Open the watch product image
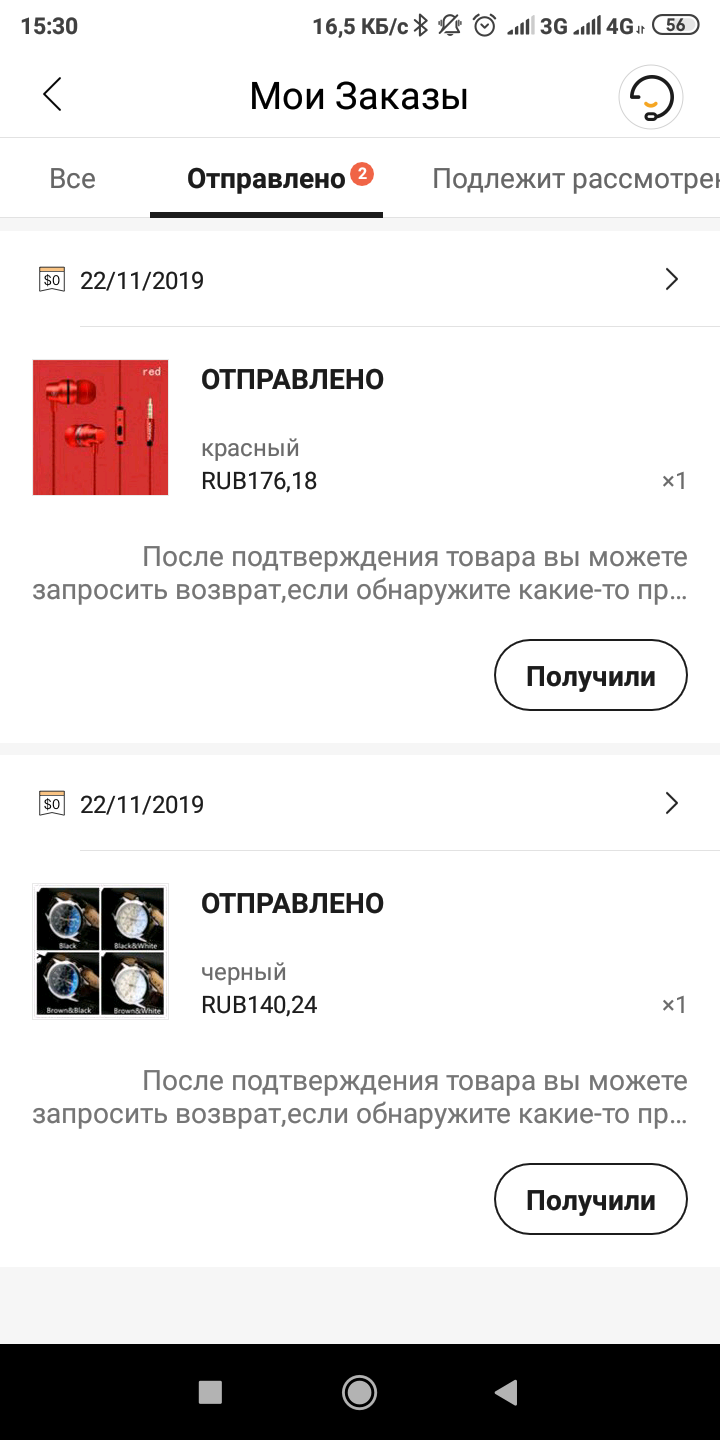Image resolution: width=720 pixels, height=1440 pixels. click(x=100, y=951)
